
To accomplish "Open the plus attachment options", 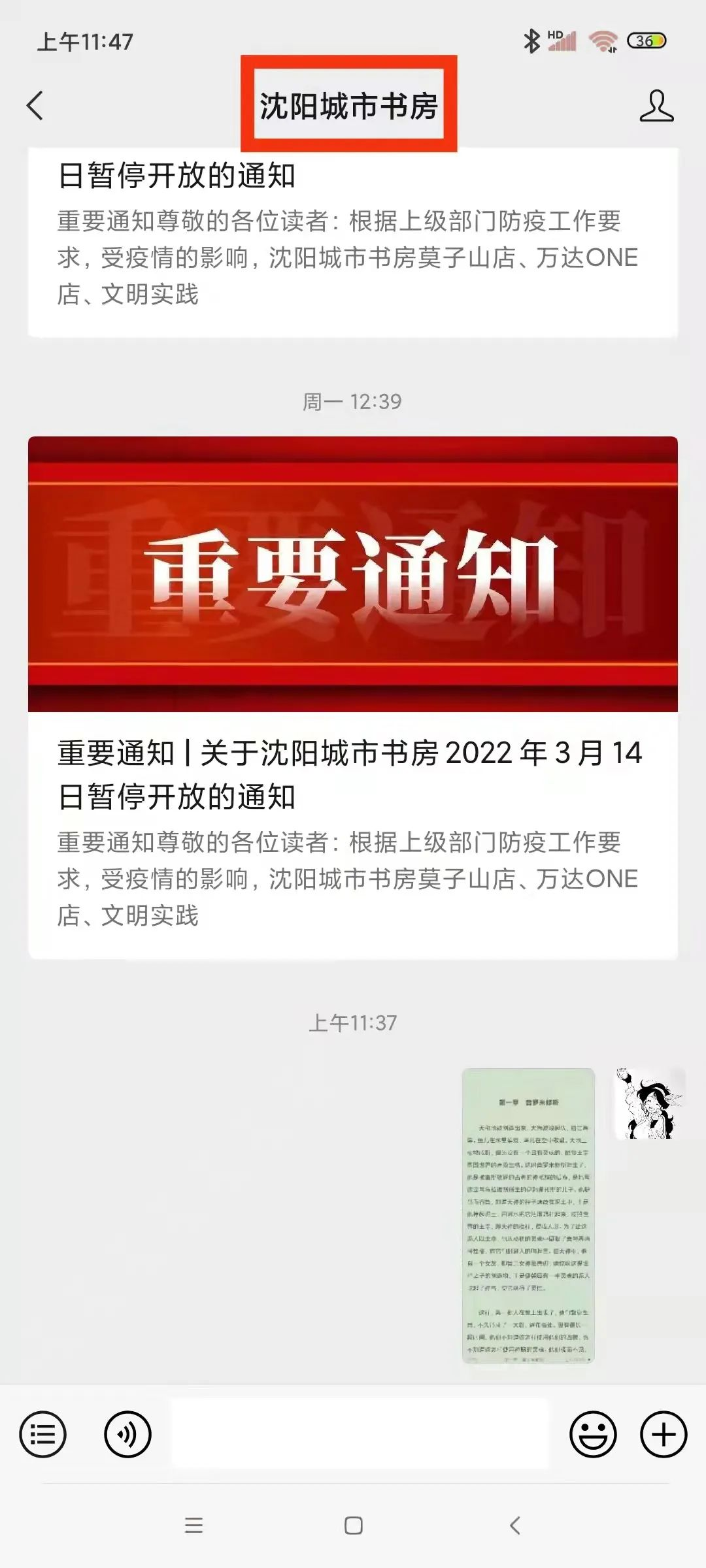I will pyautogui.click(x=663, y=1435).
